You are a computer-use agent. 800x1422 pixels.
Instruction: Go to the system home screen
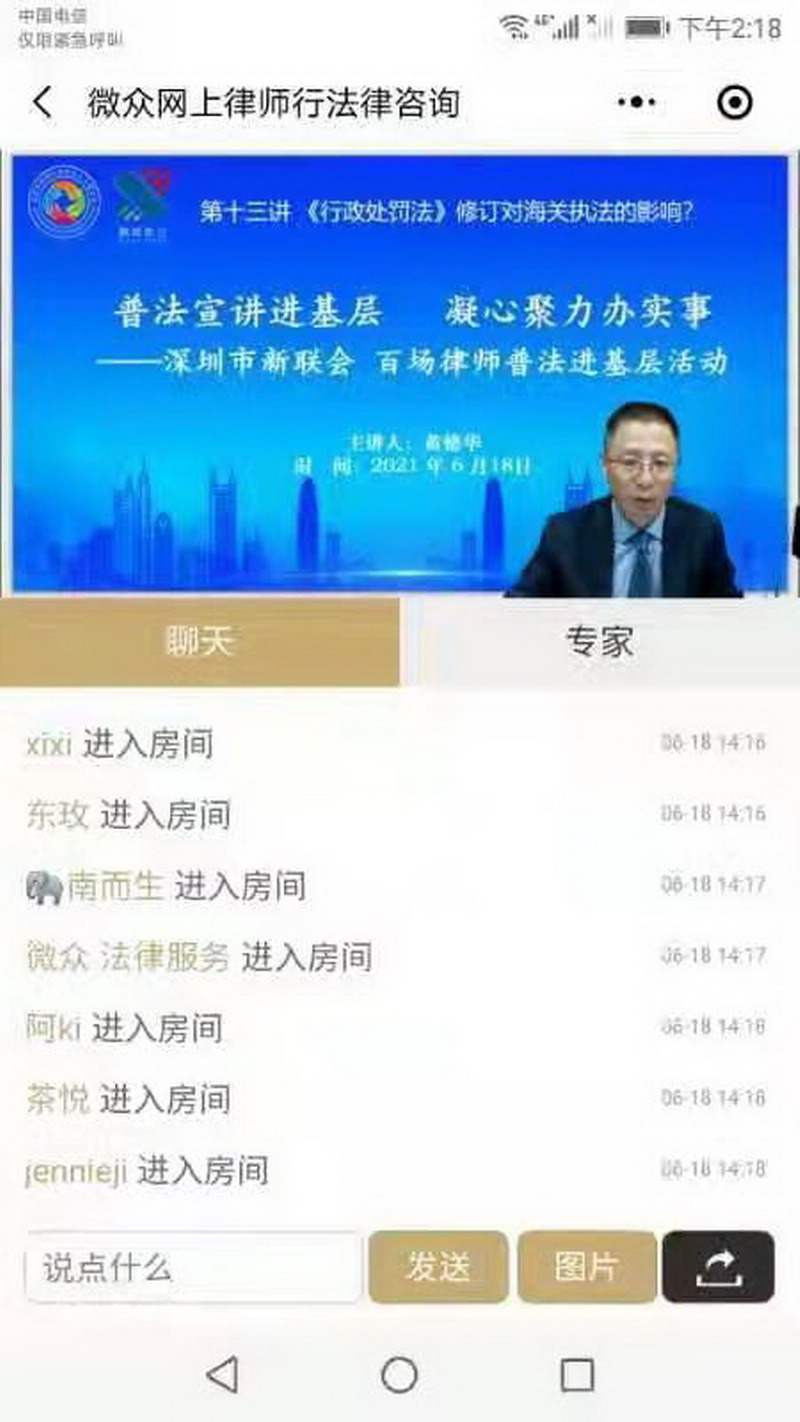coord(399,1375)
